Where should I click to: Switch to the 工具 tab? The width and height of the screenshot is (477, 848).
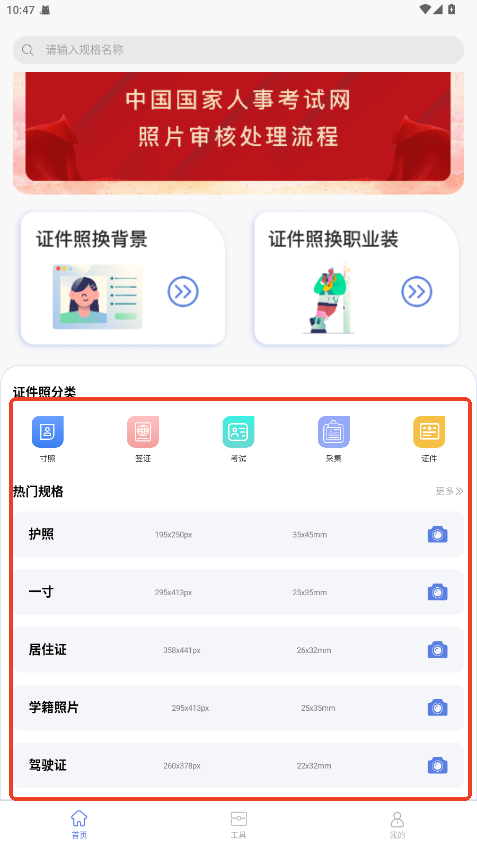point(238,824)
